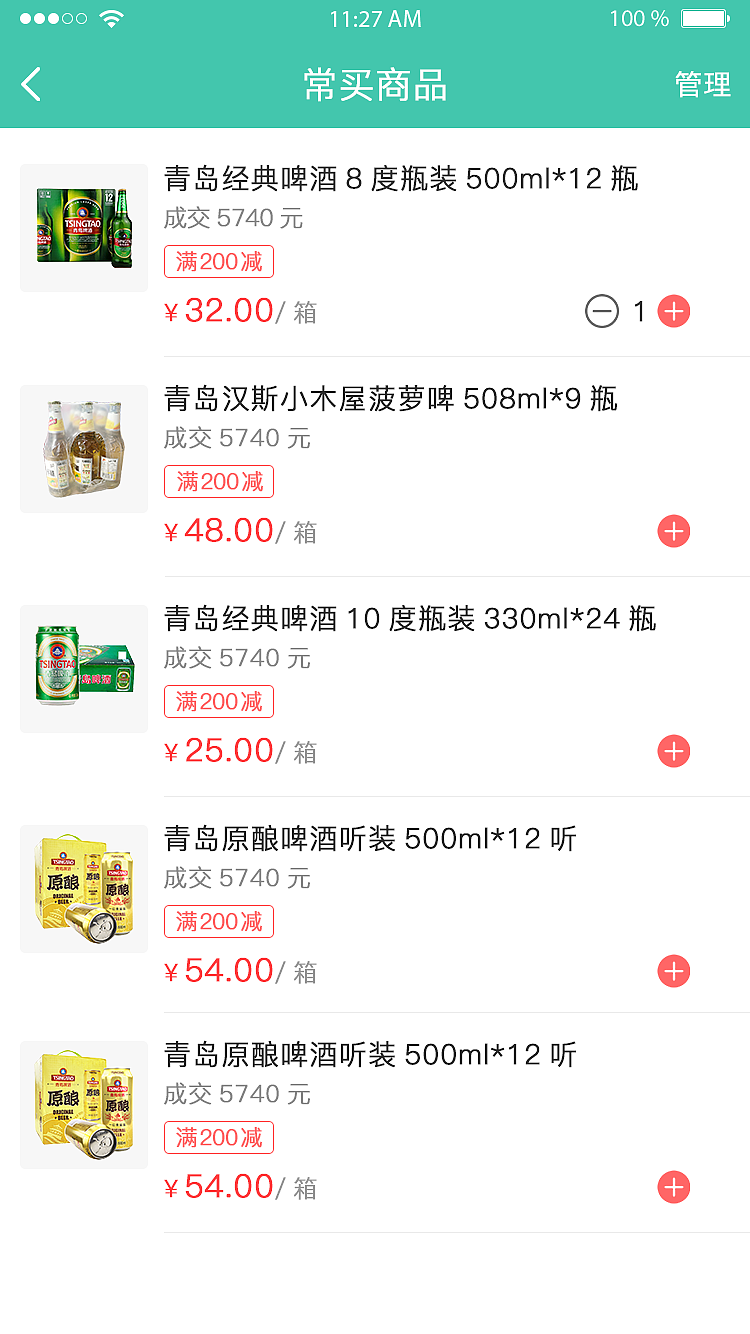Tap the plus icon for first 青岛原酿啤酒听装

pyautogui.click(x=673, y=971)
